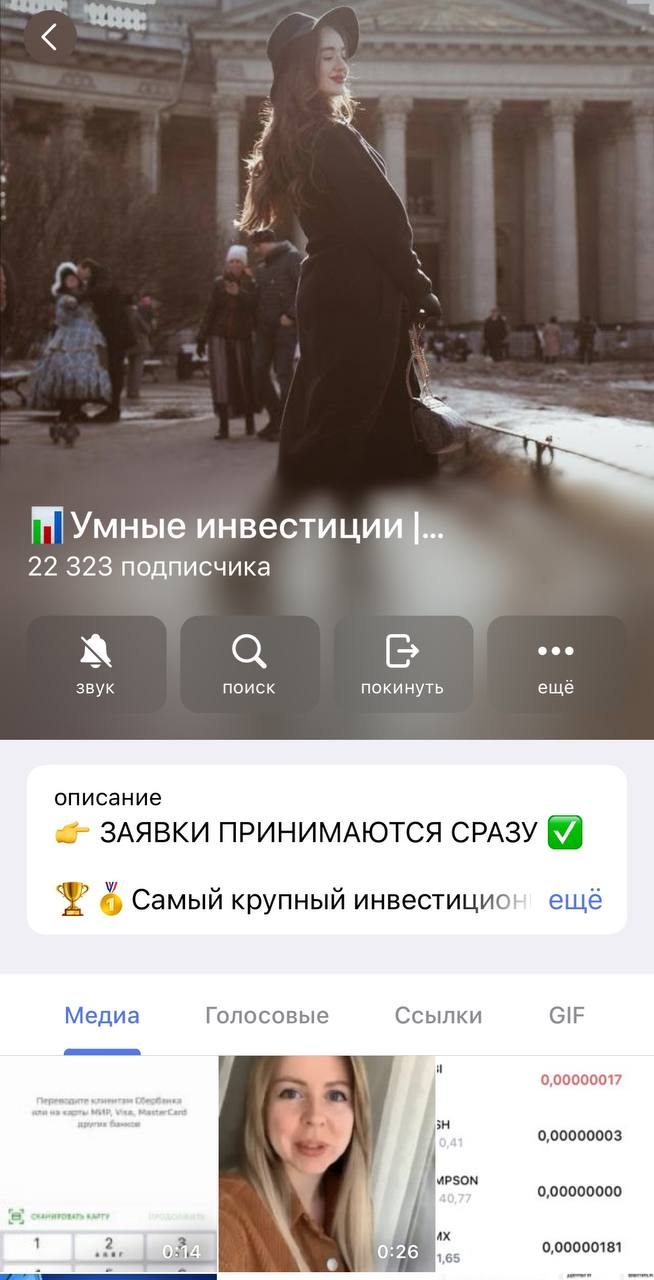Leave the channel via покинуть
Image resolution: width=654 pixels, height=1280 pixels.
pyautogui.click(x=402, y=664)
